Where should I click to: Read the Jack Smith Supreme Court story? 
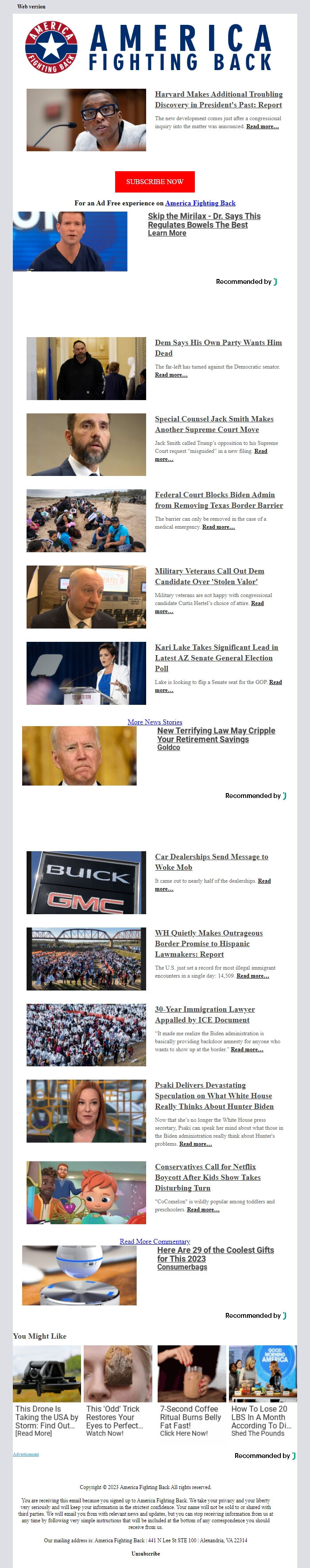click(x=213, y=424)
